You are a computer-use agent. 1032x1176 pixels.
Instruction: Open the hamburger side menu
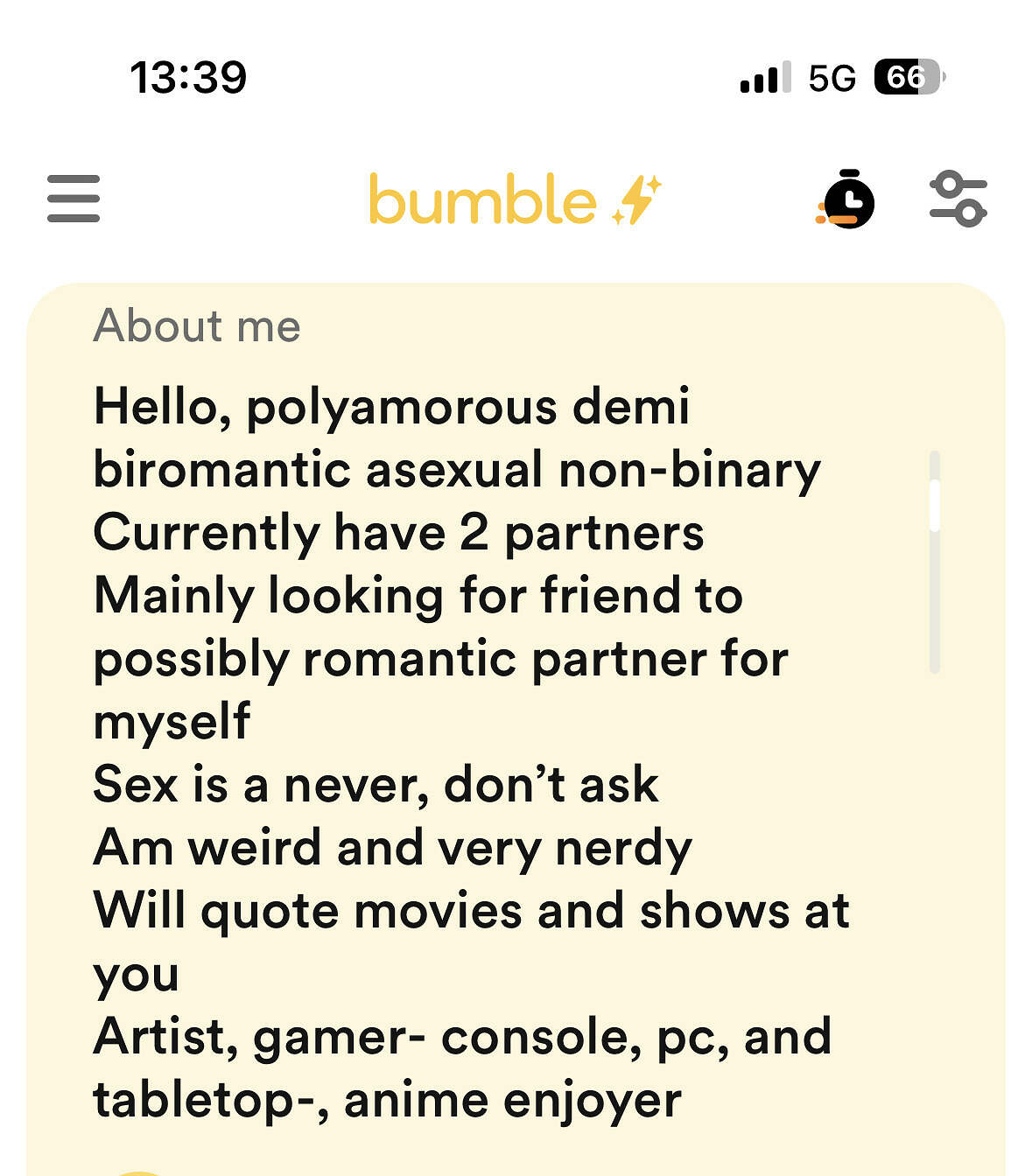coord(74,199)
